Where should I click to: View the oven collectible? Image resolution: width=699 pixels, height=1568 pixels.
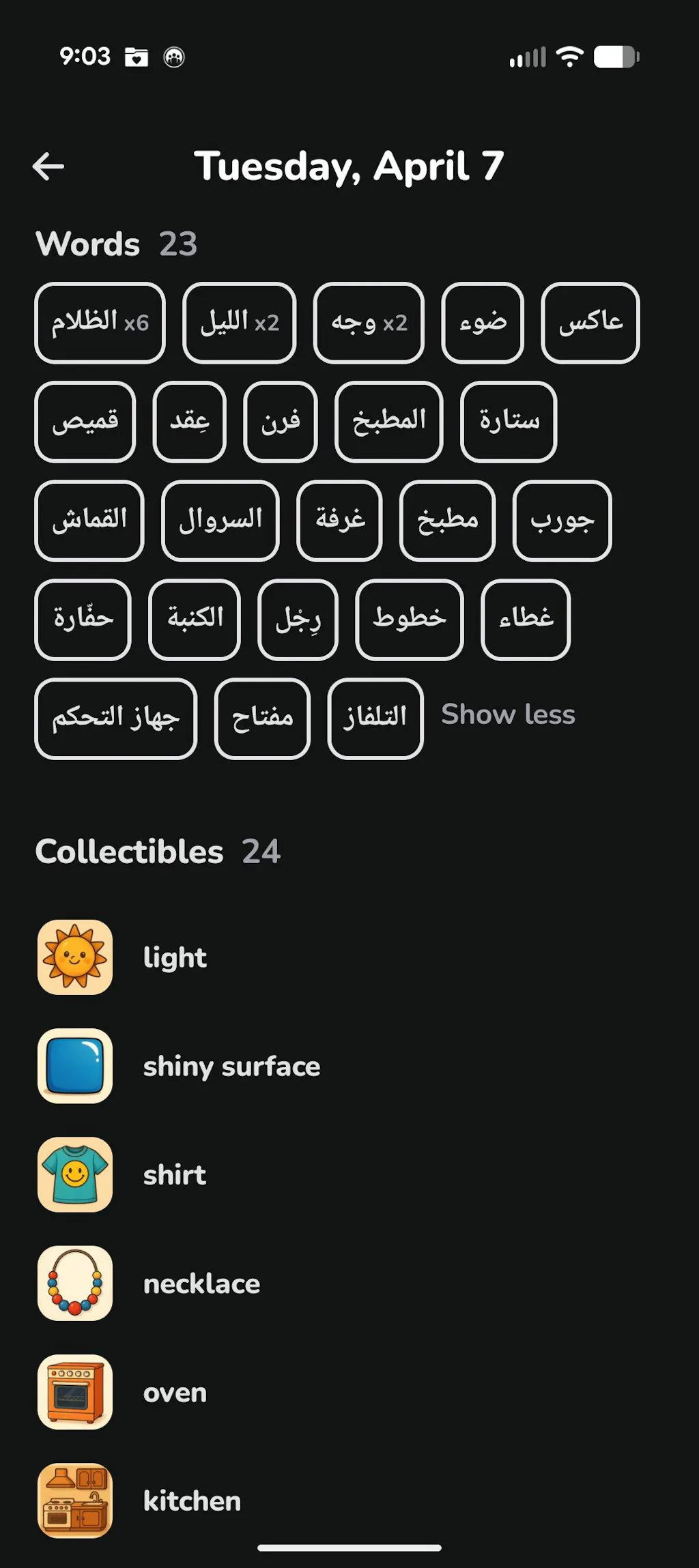coord(175,1393)
